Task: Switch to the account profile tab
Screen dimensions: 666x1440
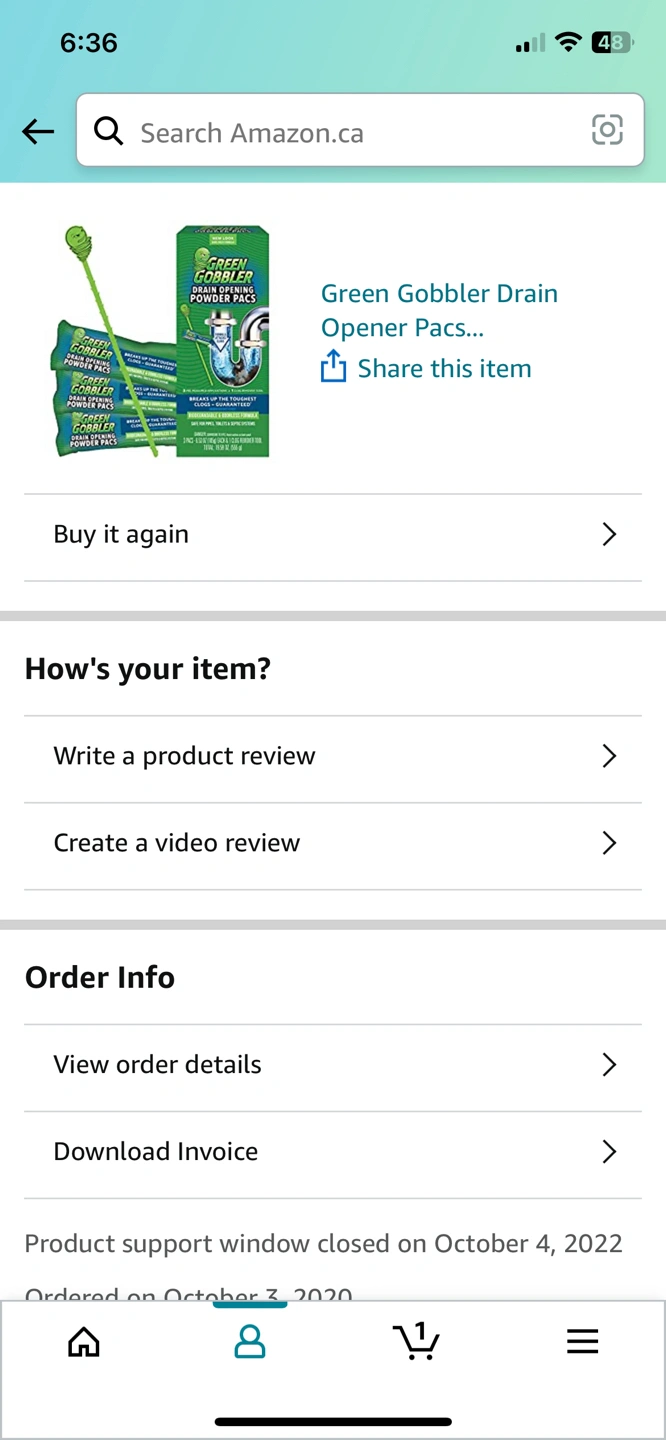Action: click(x=250, y=1342)
